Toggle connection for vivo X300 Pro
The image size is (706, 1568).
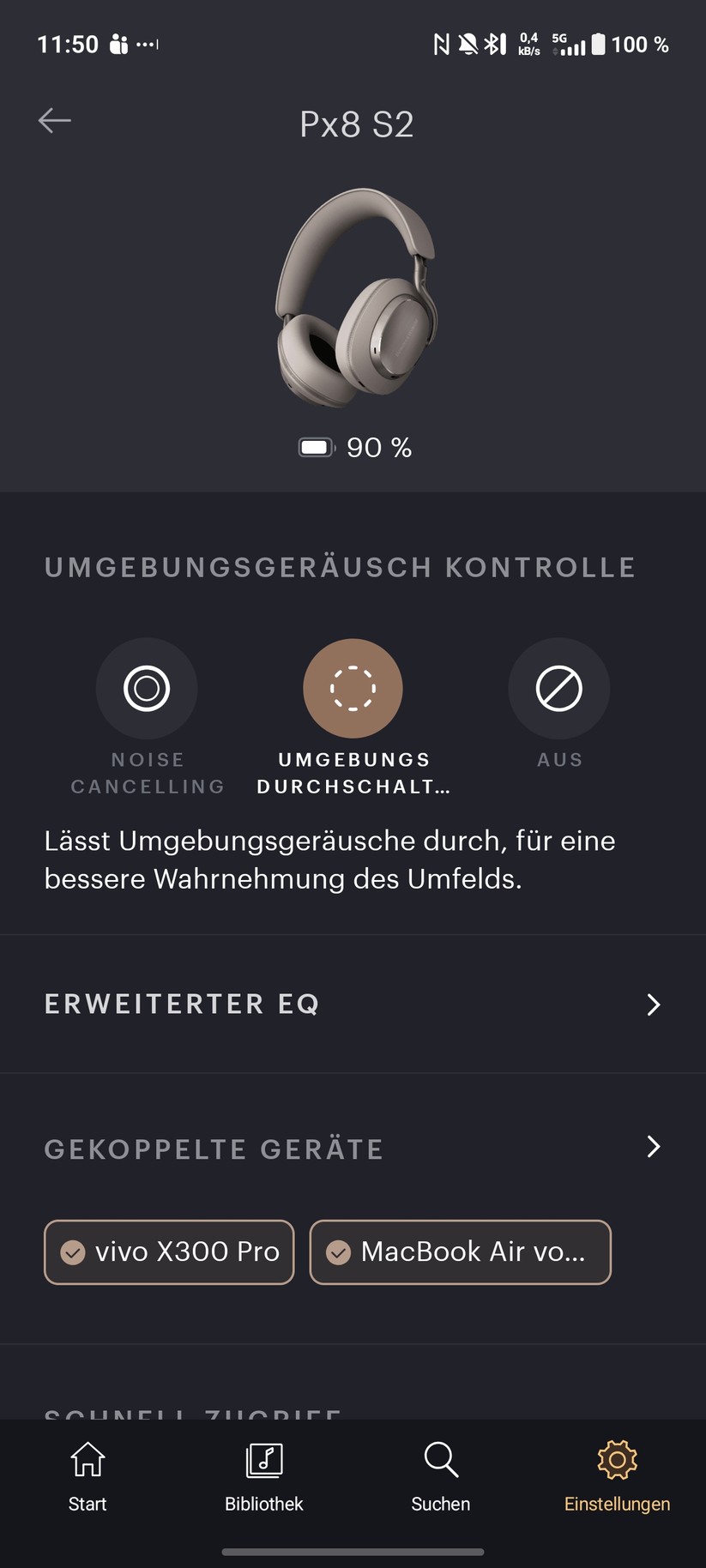tap(168, 1252)
